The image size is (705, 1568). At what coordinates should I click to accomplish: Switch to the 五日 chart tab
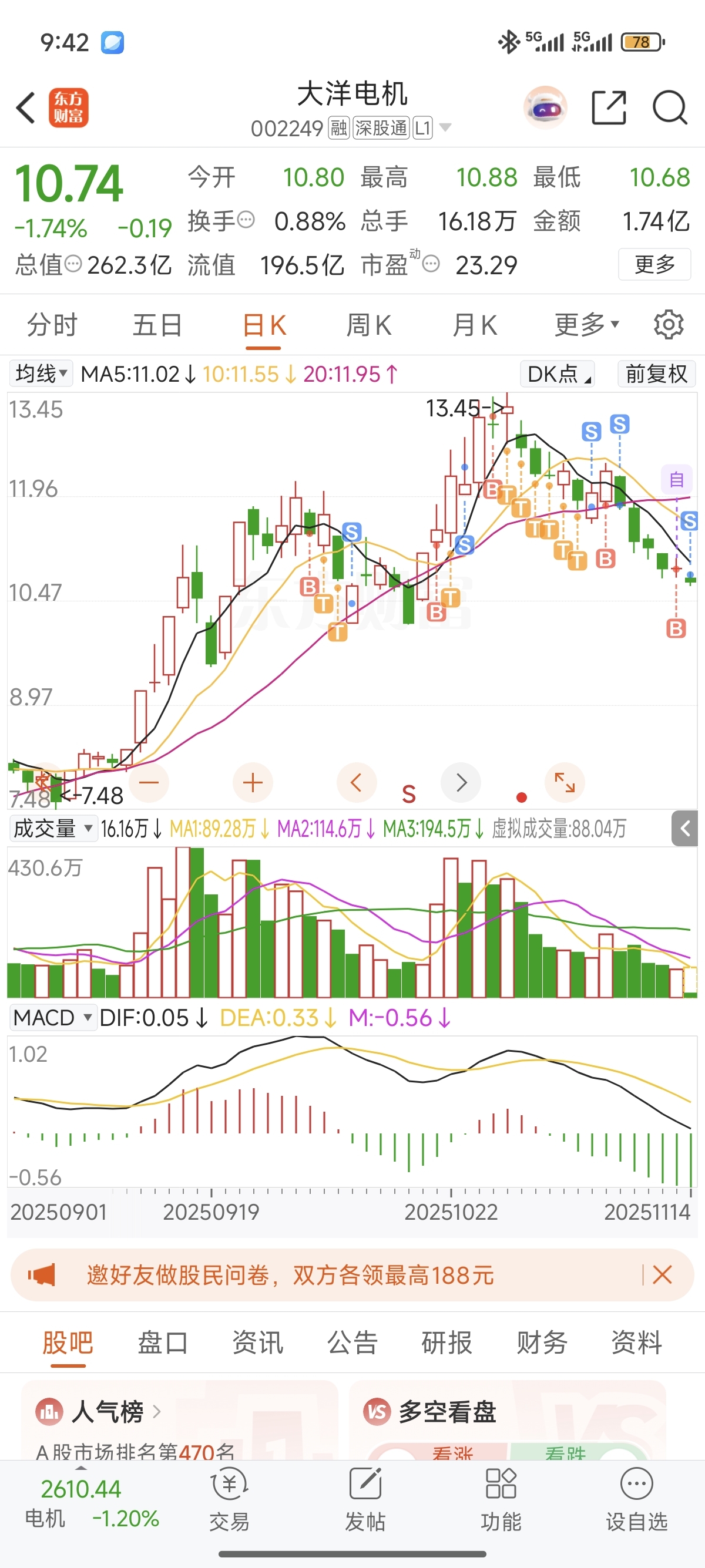pos(157,325)
